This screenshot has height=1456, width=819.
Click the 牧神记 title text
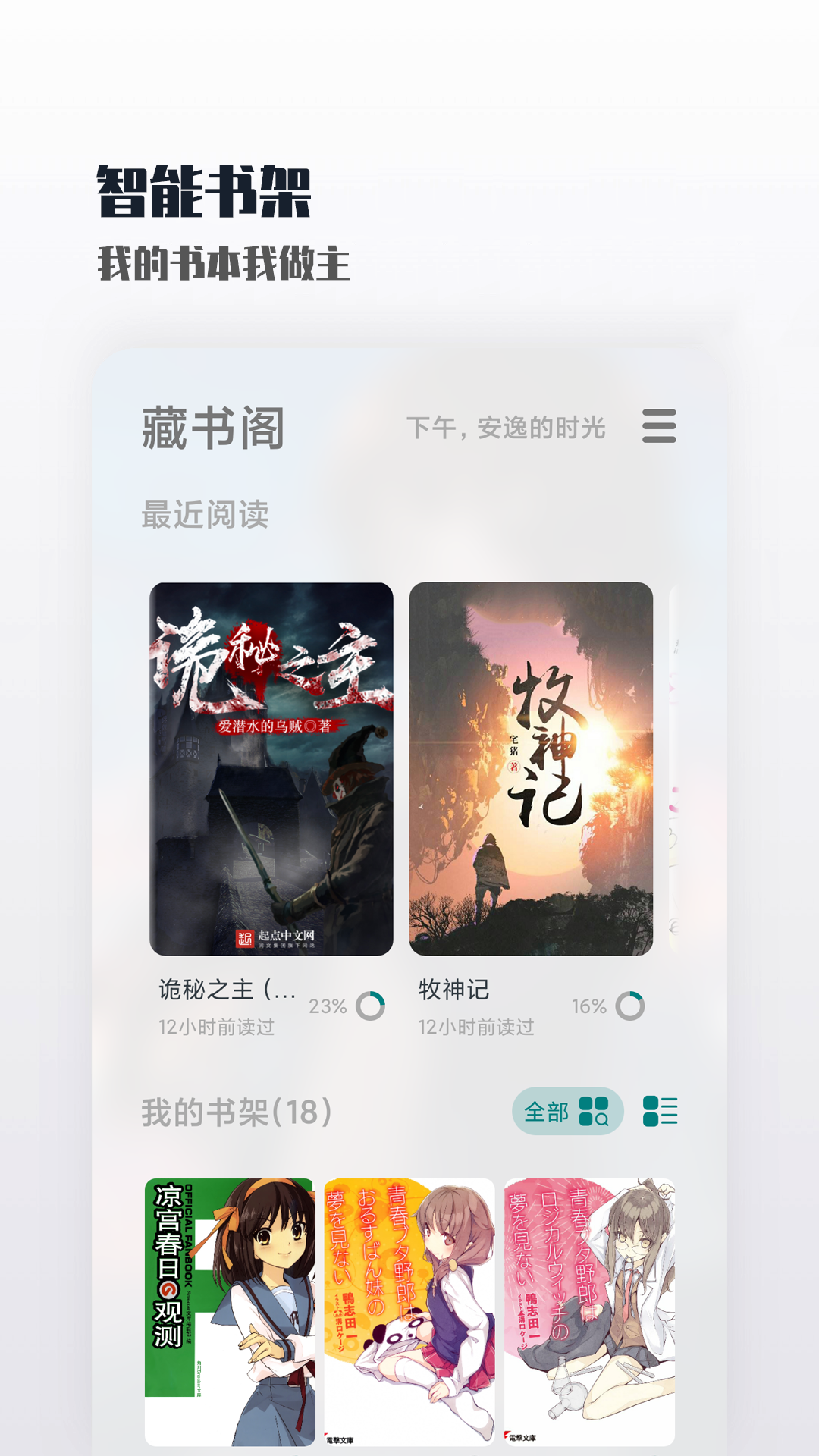point(453,990)
